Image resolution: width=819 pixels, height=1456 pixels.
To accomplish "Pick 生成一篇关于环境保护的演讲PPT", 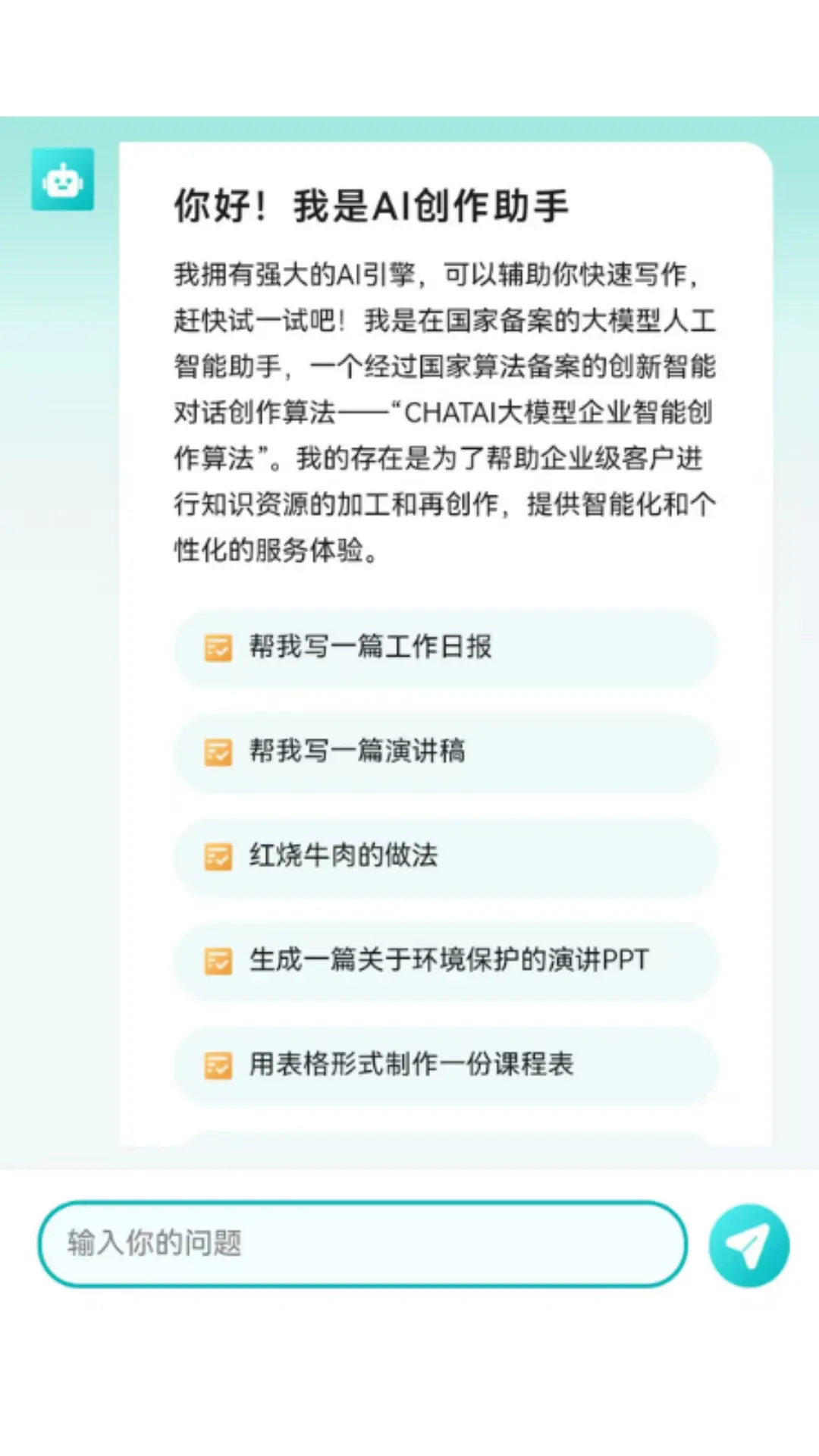I will (445, 961).
